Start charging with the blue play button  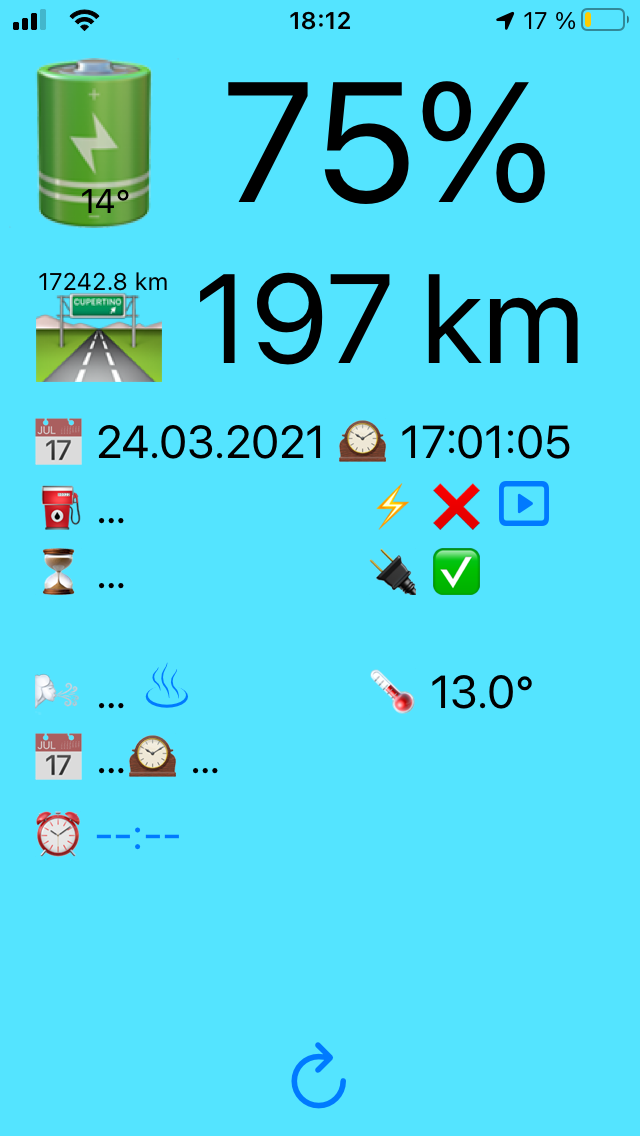[x=524, y=505]
